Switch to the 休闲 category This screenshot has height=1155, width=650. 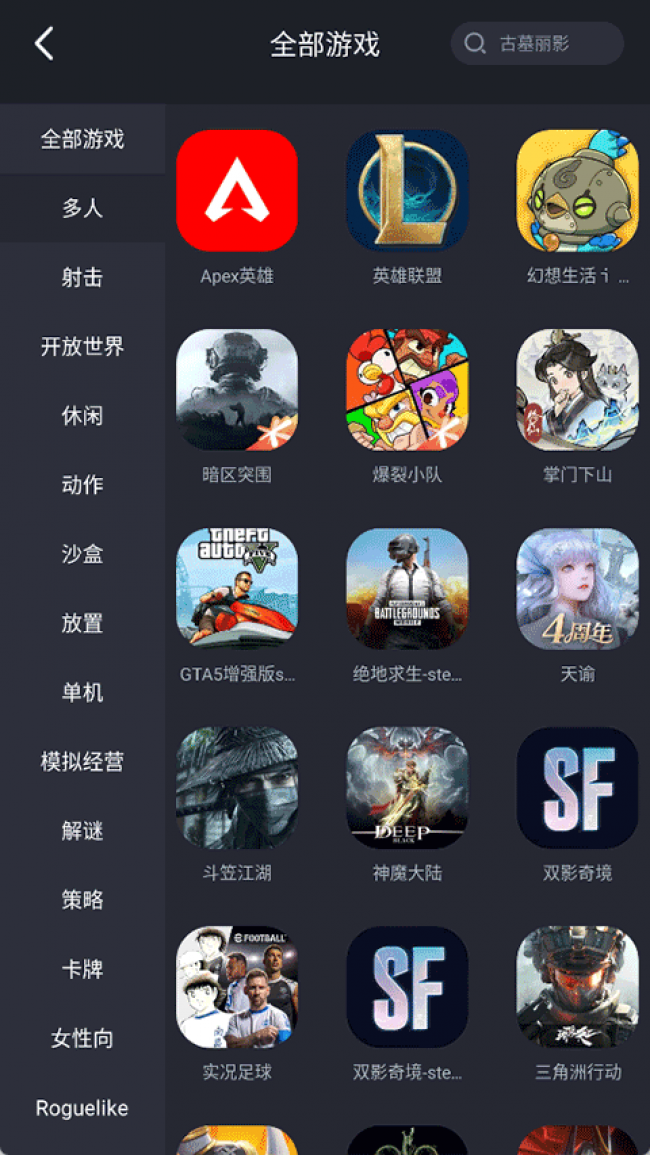coord(82,416)
